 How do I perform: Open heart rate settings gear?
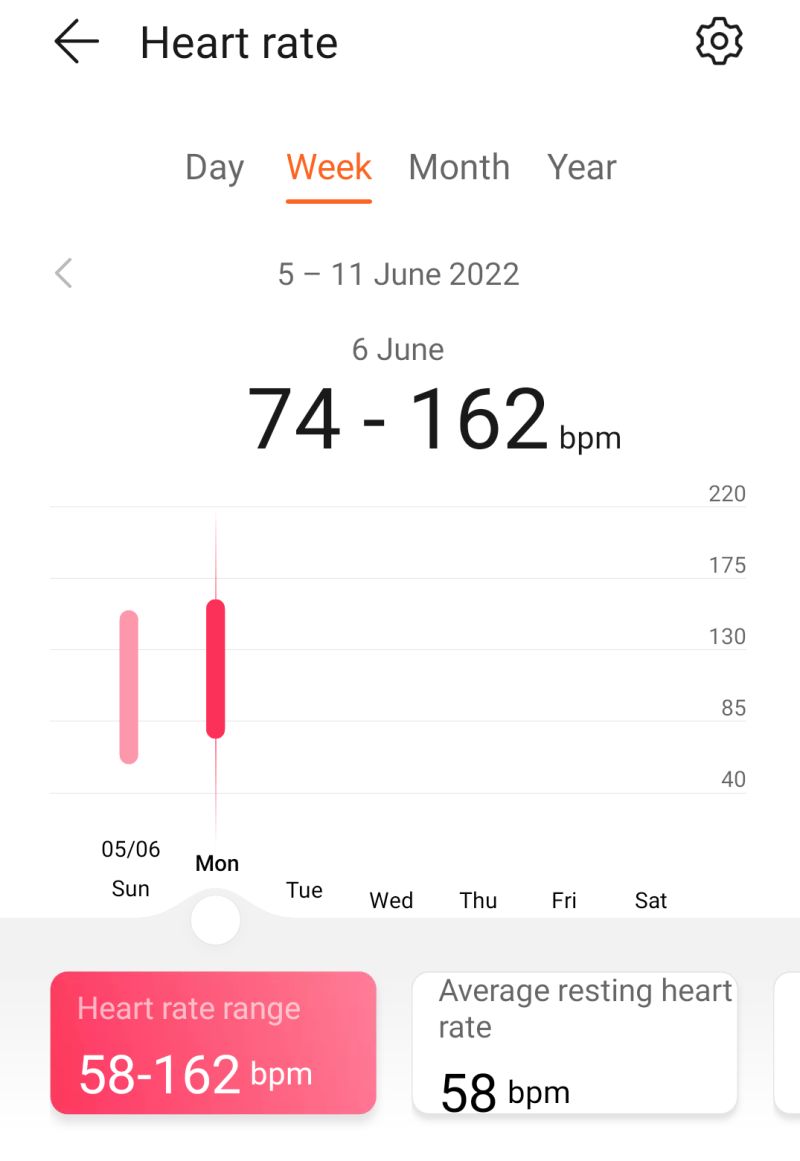point(719,42)
